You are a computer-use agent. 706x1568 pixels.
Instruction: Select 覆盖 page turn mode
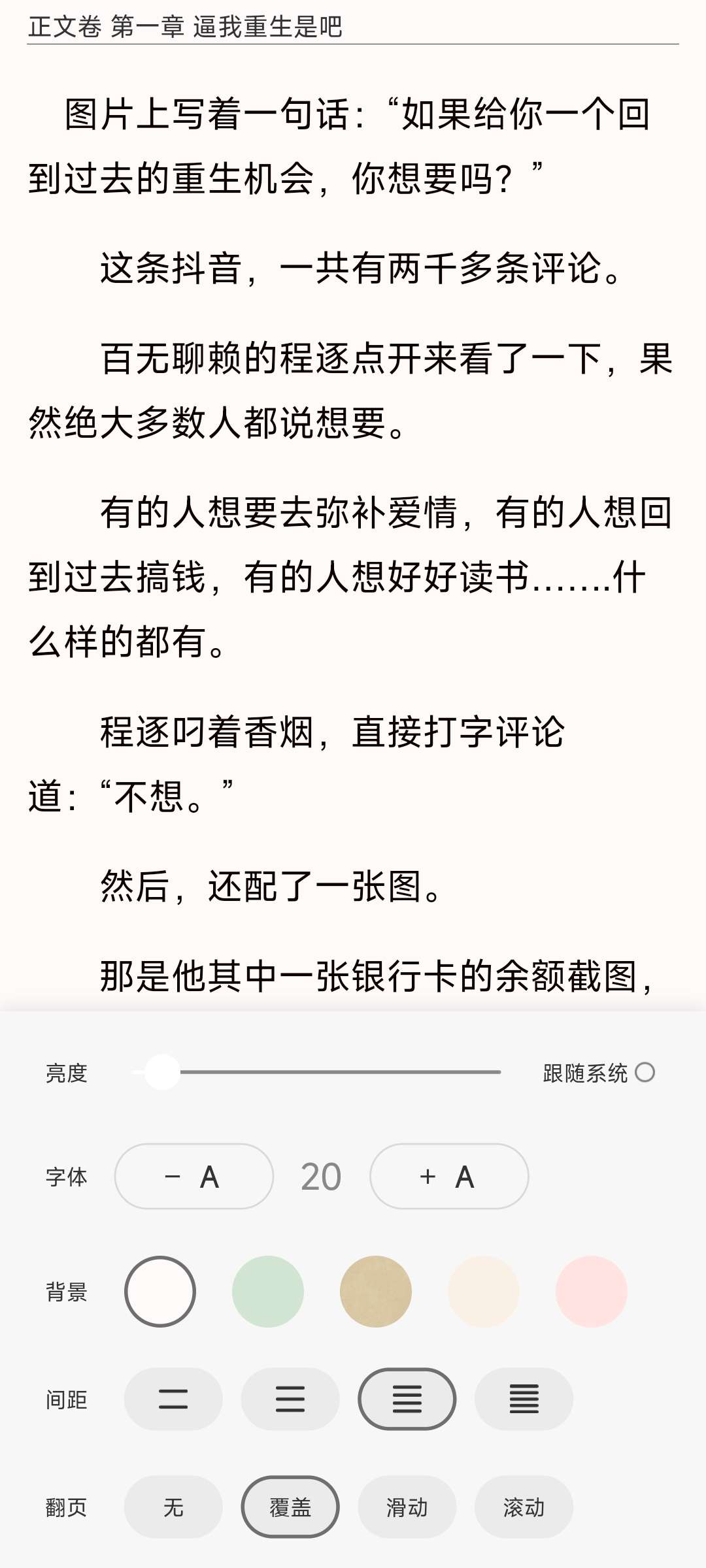290,1507
